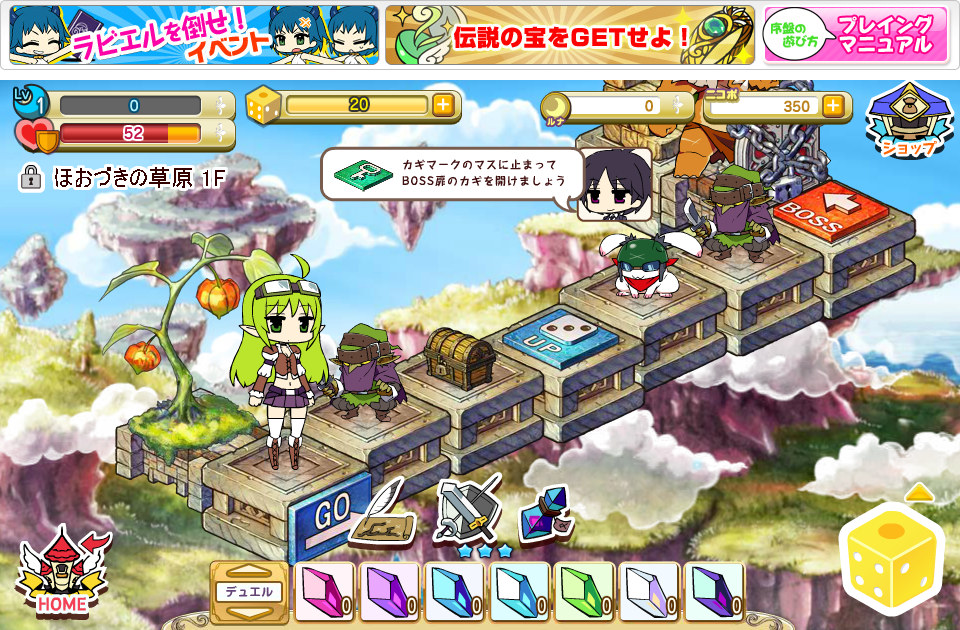Select the white crystal item
Screen dimensions: 960x630
click(x=649, y=591)
